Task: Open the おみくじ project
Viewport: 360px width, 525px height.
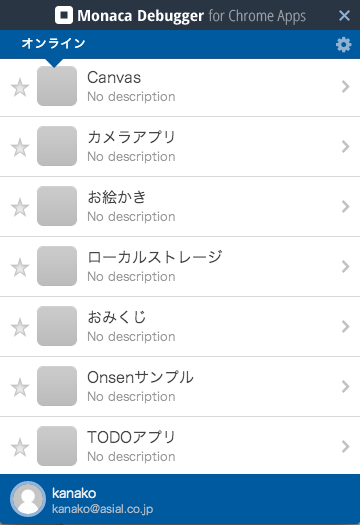Action: point(180,326)
